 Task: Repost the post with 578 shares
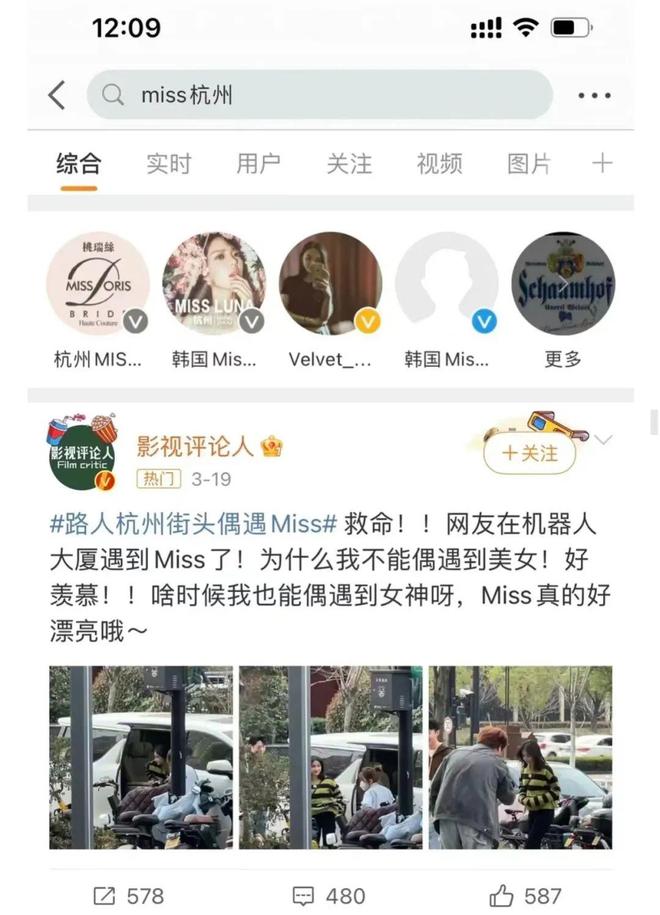pyautogui.click(x=130, y=896)
